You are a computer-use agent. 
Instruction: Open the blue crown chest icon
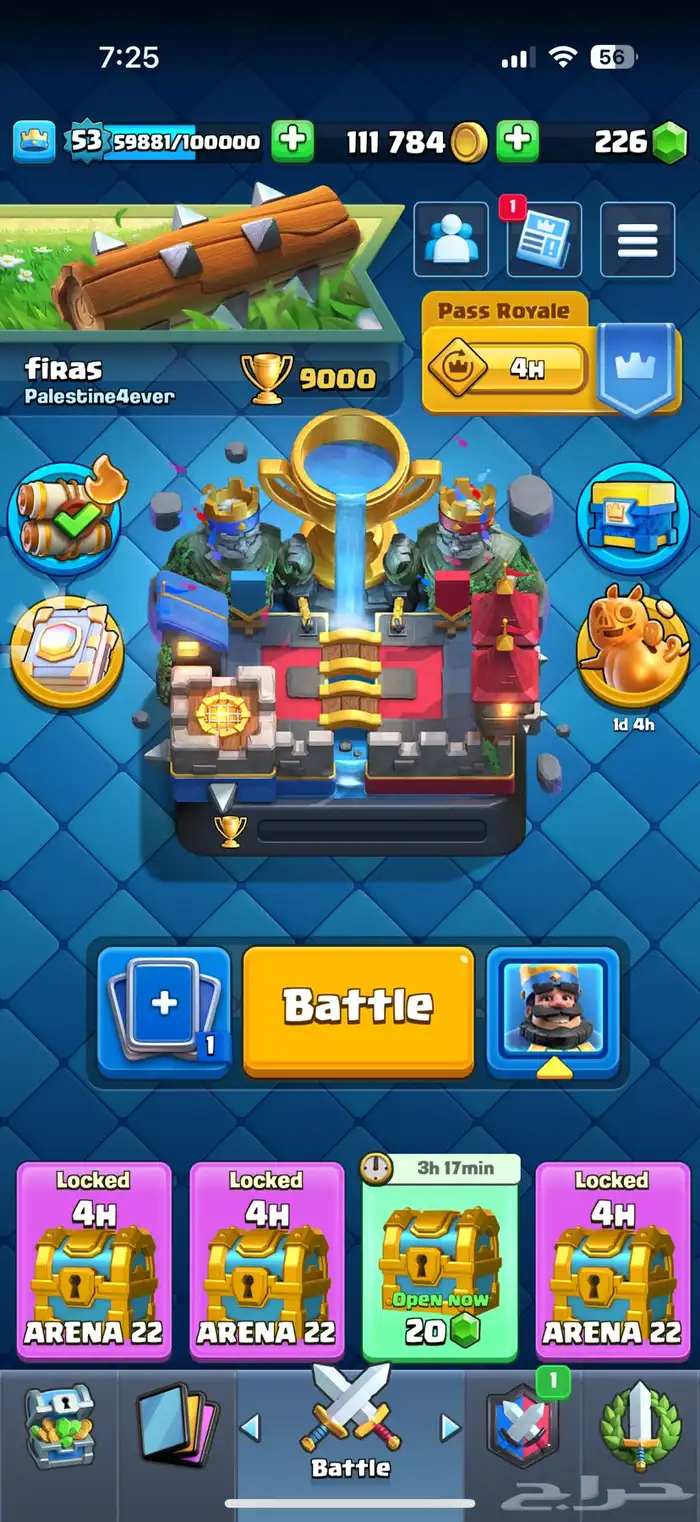point(632,518)
